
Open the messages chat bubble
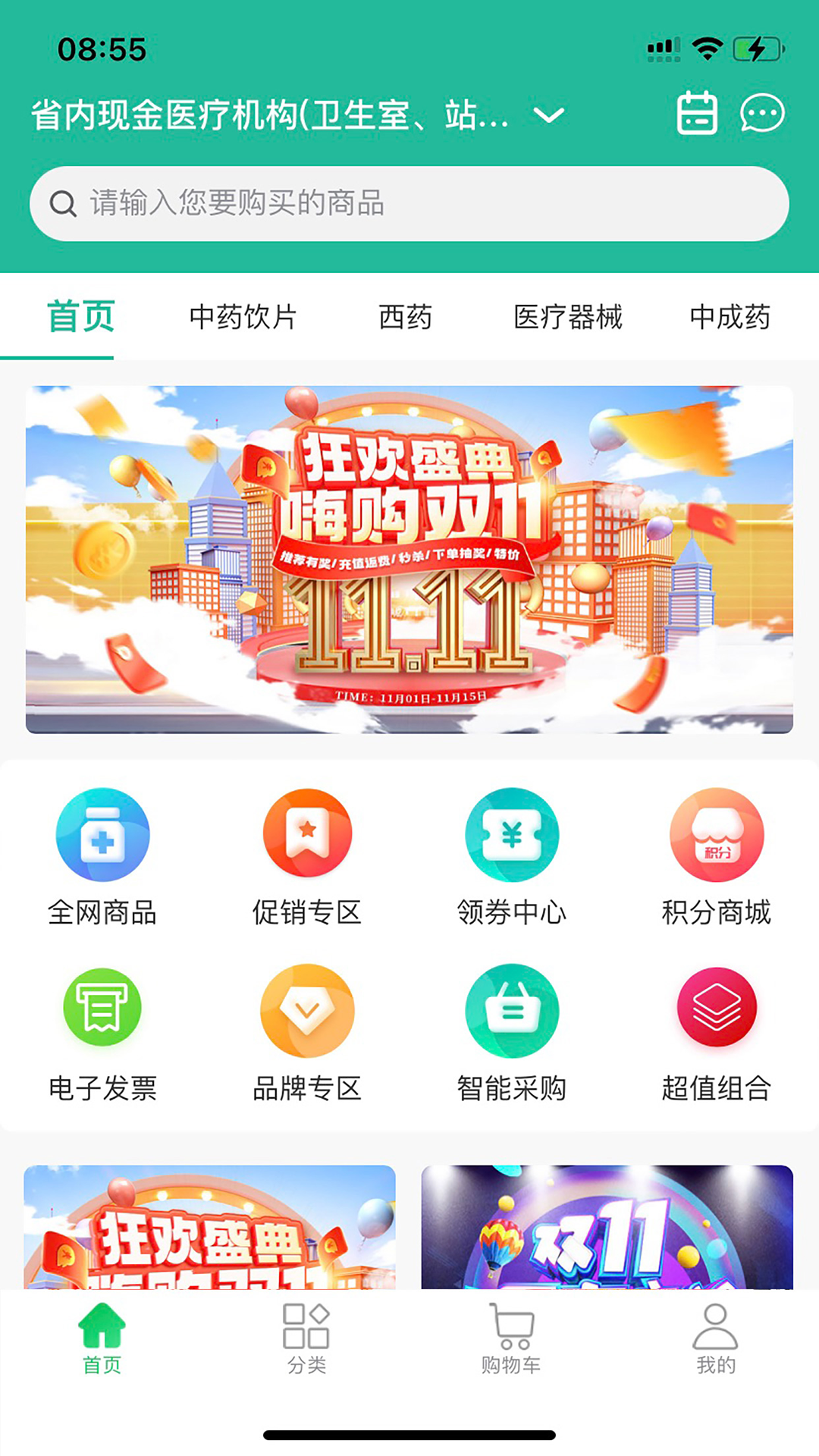(761, 114)
